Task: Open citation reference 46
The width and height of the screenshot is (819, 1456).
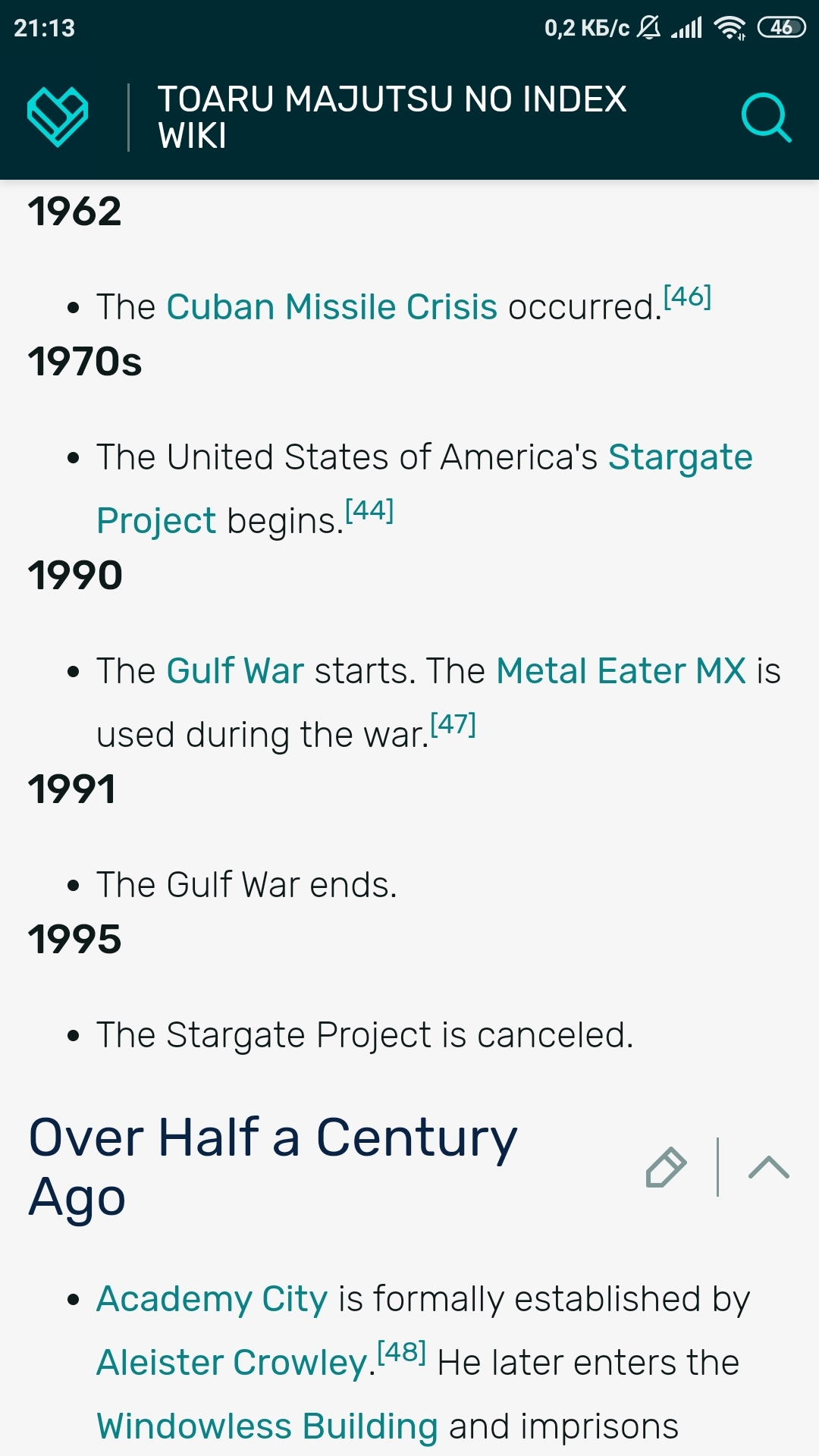Action: [687, 297]
